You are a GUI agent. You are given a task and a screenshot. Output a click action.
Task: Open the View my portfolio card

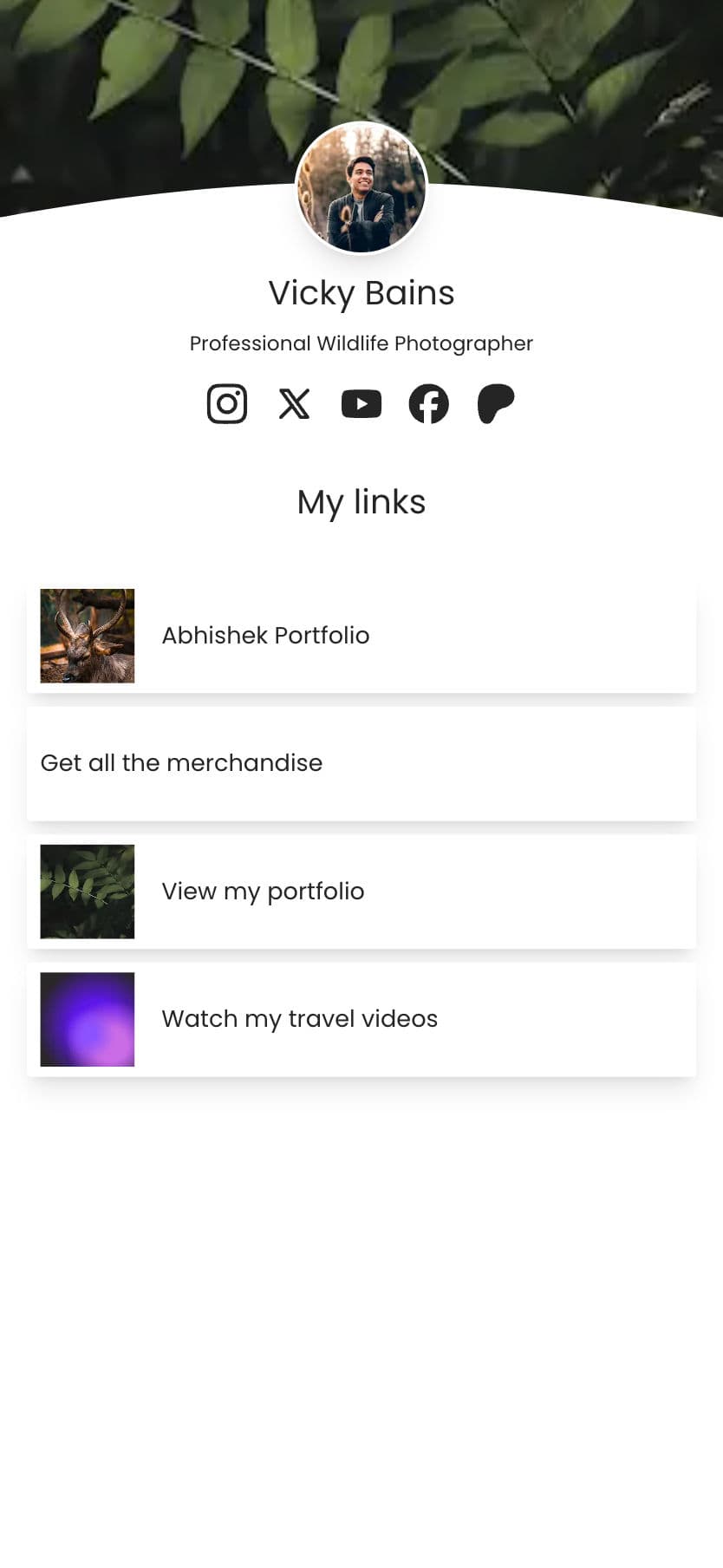pyautogui.click(x=361, y=892)
